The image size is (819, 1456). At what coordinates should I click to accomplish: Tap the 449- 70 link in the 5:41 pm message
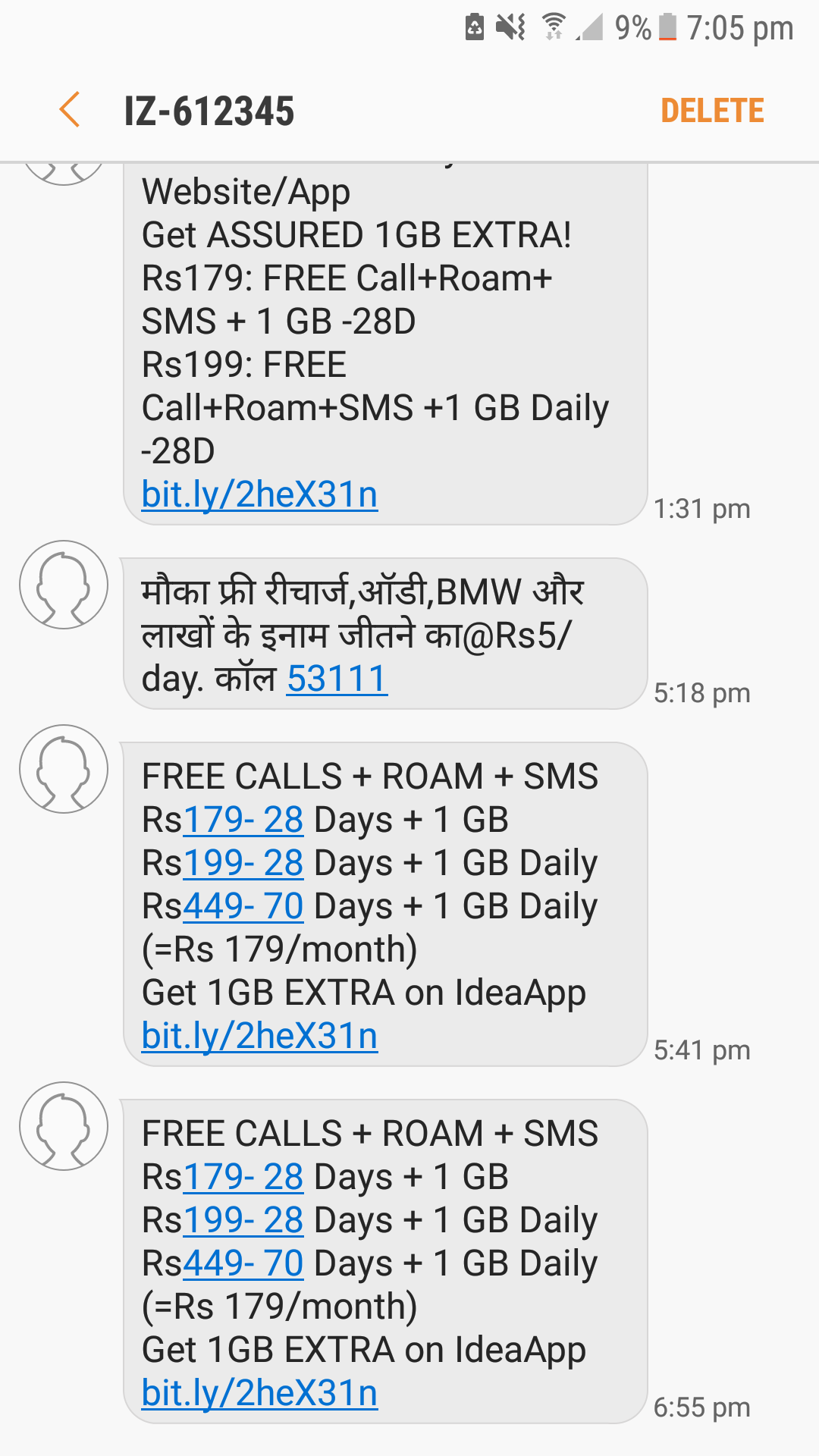tap(243, 906)
